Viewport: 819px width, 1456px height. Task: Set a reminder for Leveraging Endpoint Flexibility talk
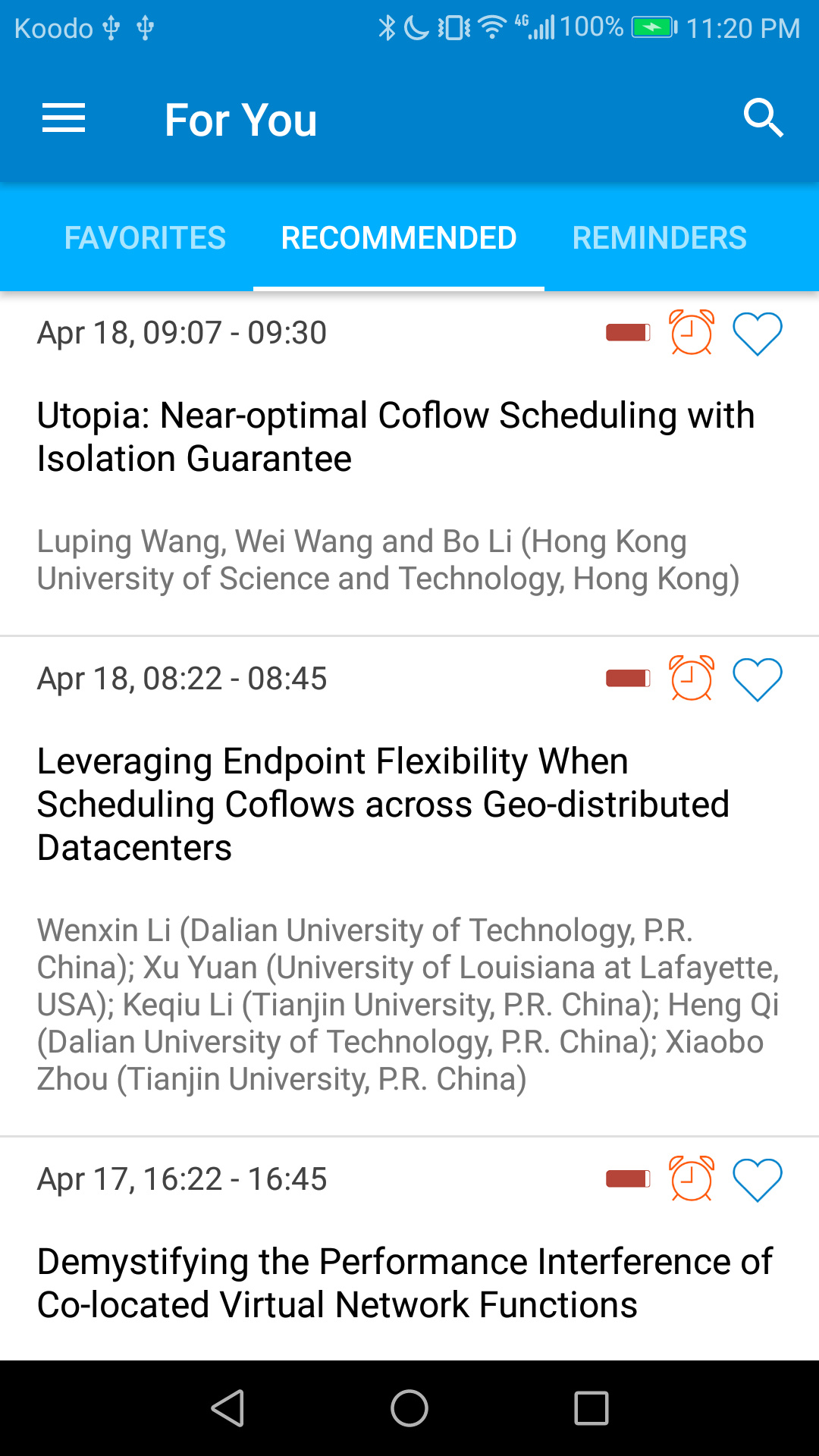[x=691, y=678]
